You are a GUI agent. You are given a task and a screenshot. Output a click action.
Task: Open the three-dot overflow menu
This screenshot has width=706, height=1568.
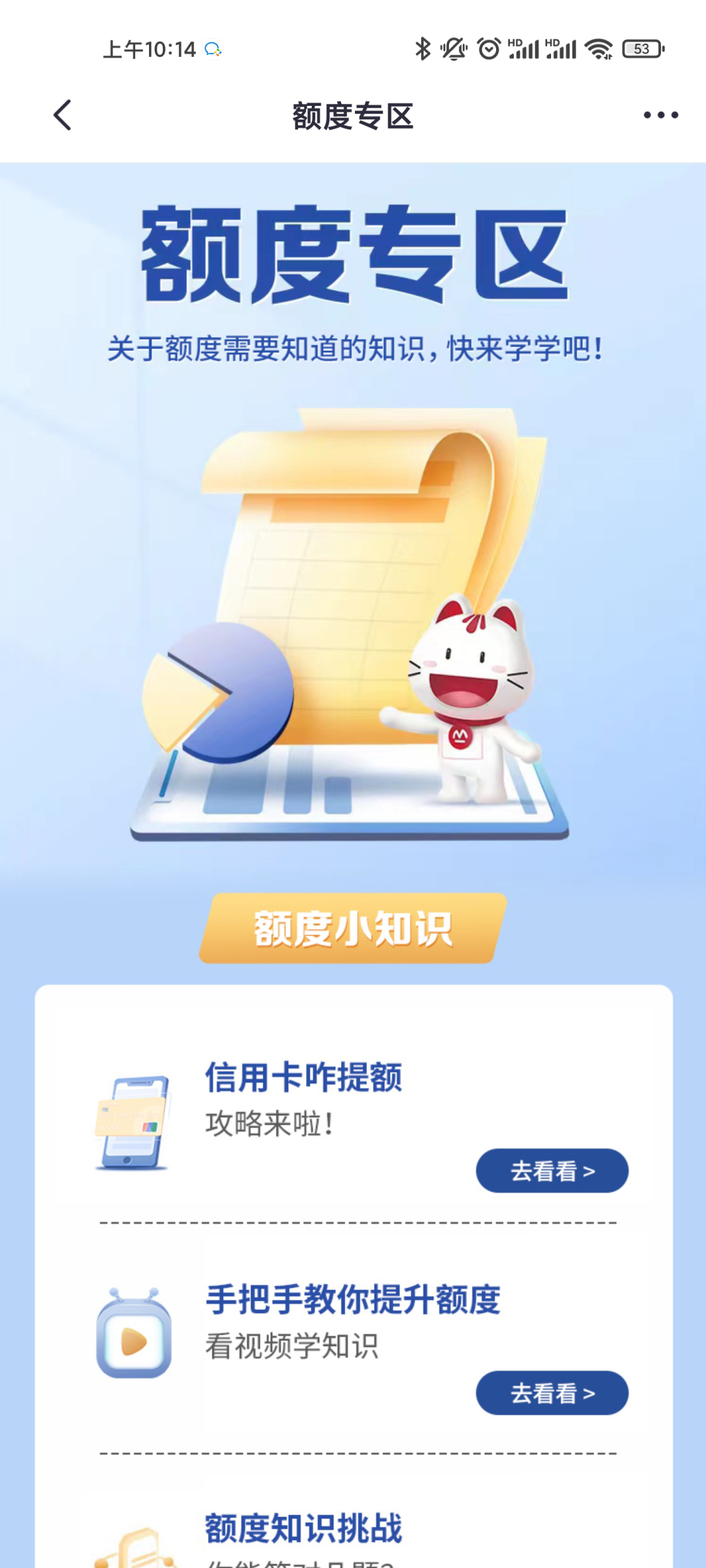660,116
